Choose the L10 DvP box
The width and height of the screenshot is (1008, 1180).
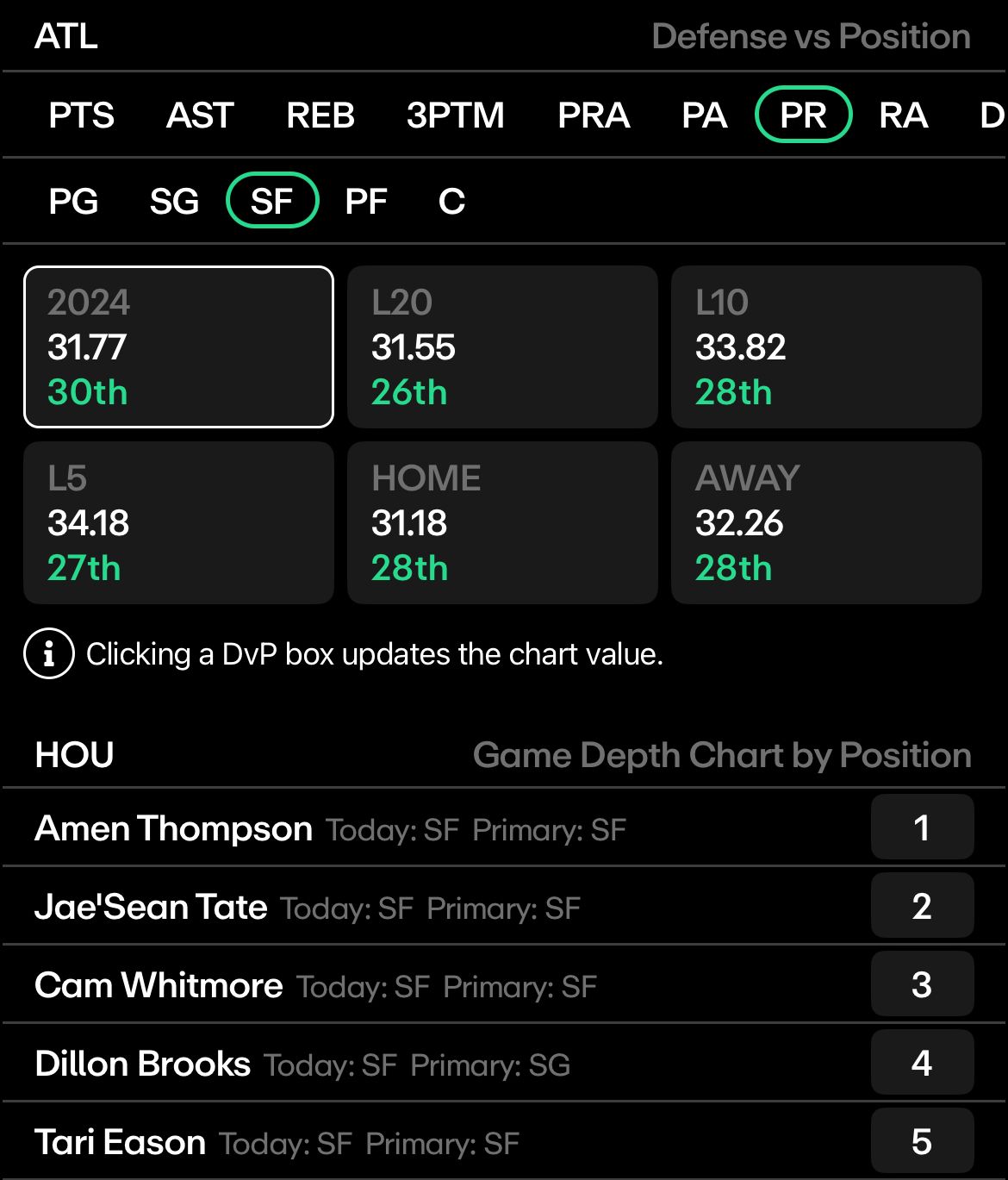[826, 347]
